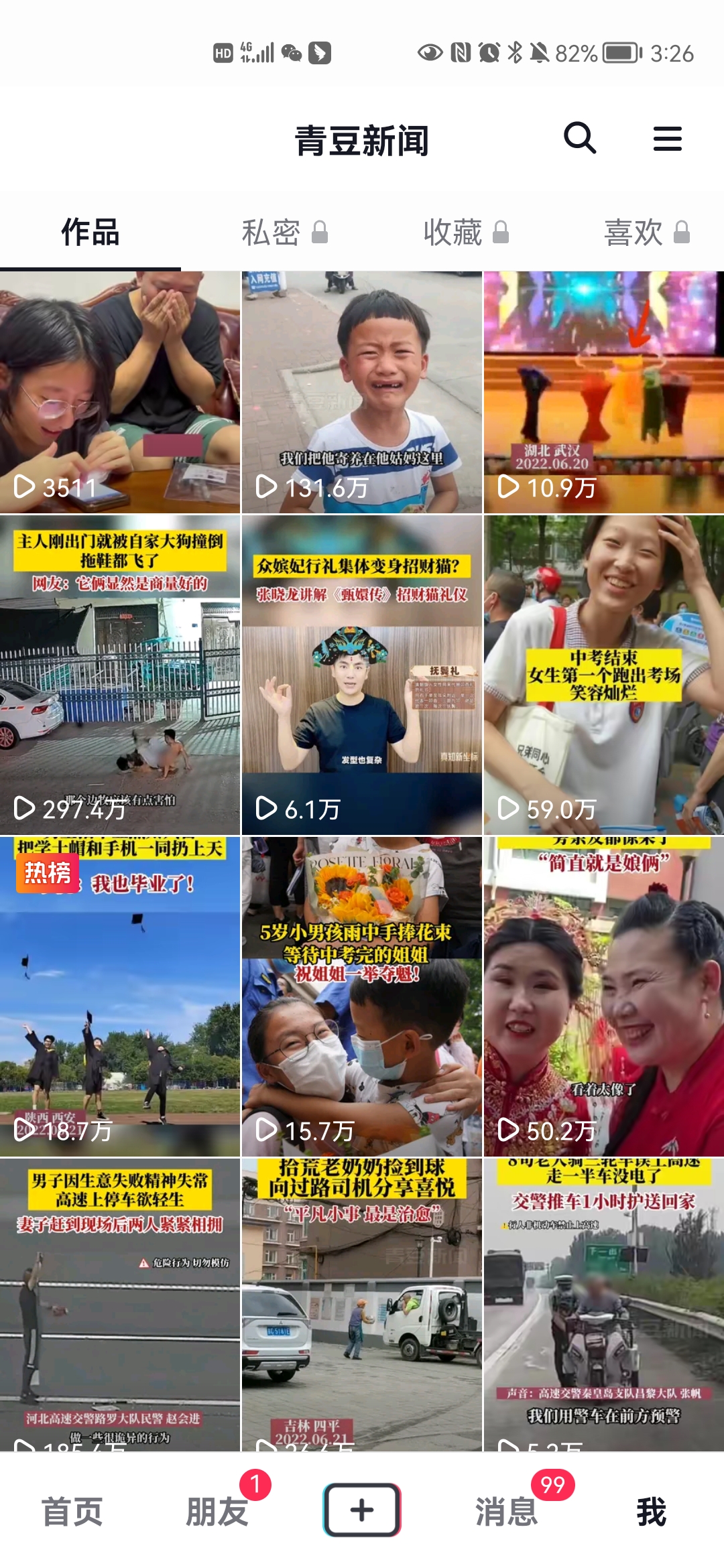
Task: Open the video with 3511 plays
Action: (120, 392)
